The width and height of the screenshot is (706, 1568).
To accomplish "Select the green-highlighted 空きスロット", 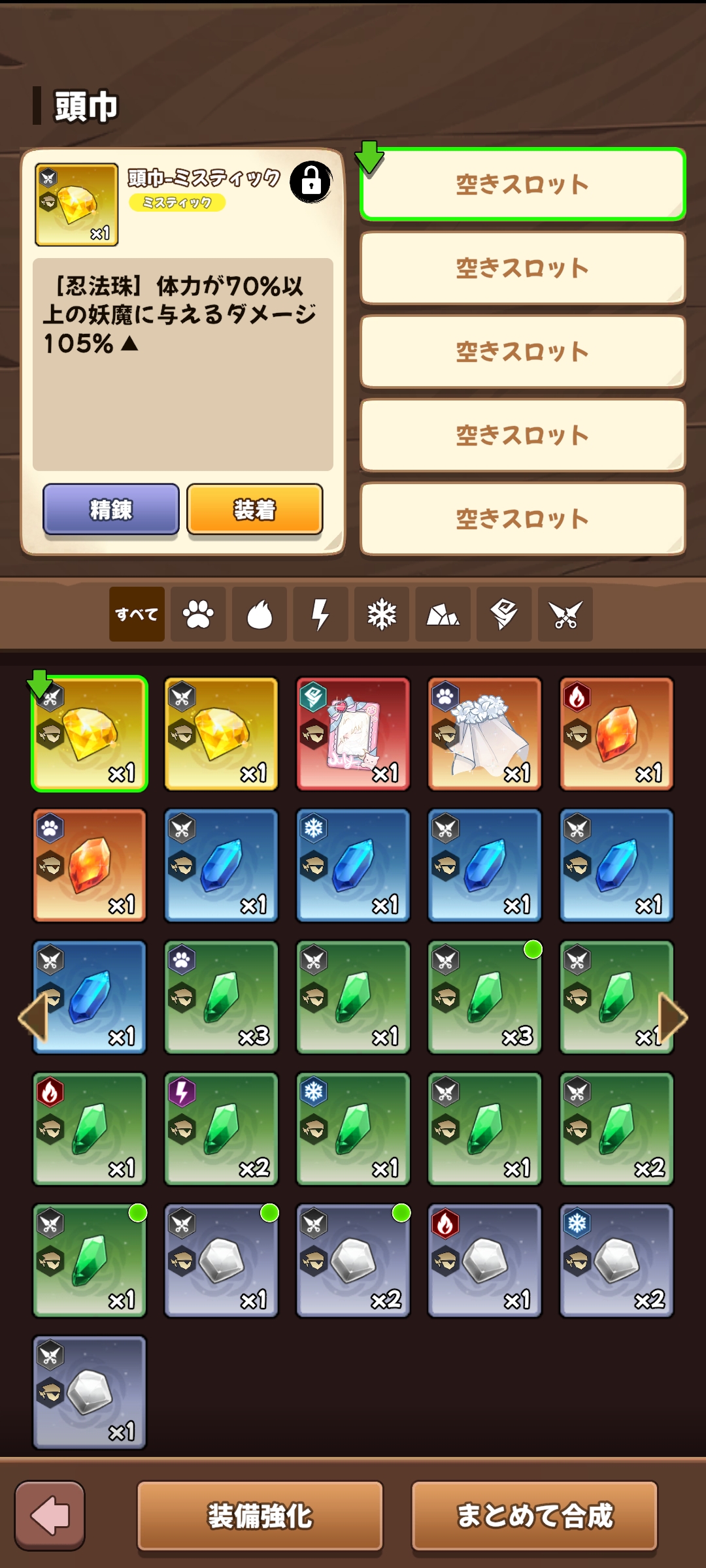I will click(x=522, y=184).
